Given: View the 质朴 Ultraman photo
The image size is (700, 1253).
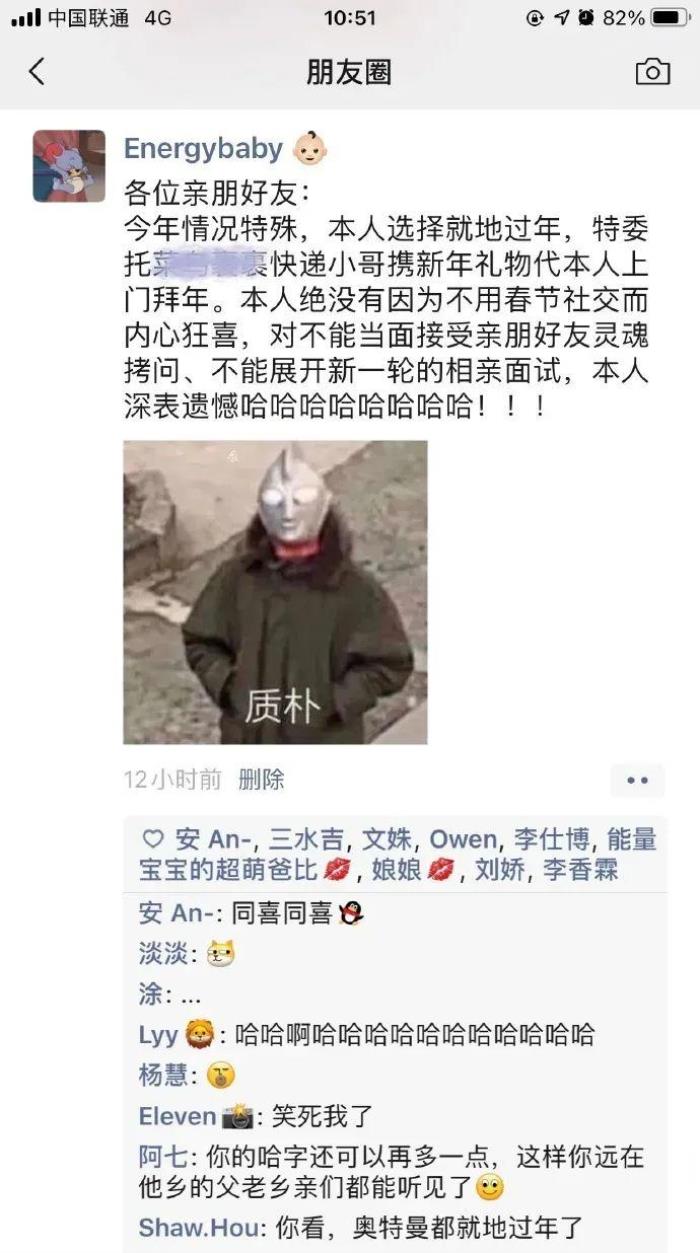Looking at the screenshot, I should click(x=275, y=592).
